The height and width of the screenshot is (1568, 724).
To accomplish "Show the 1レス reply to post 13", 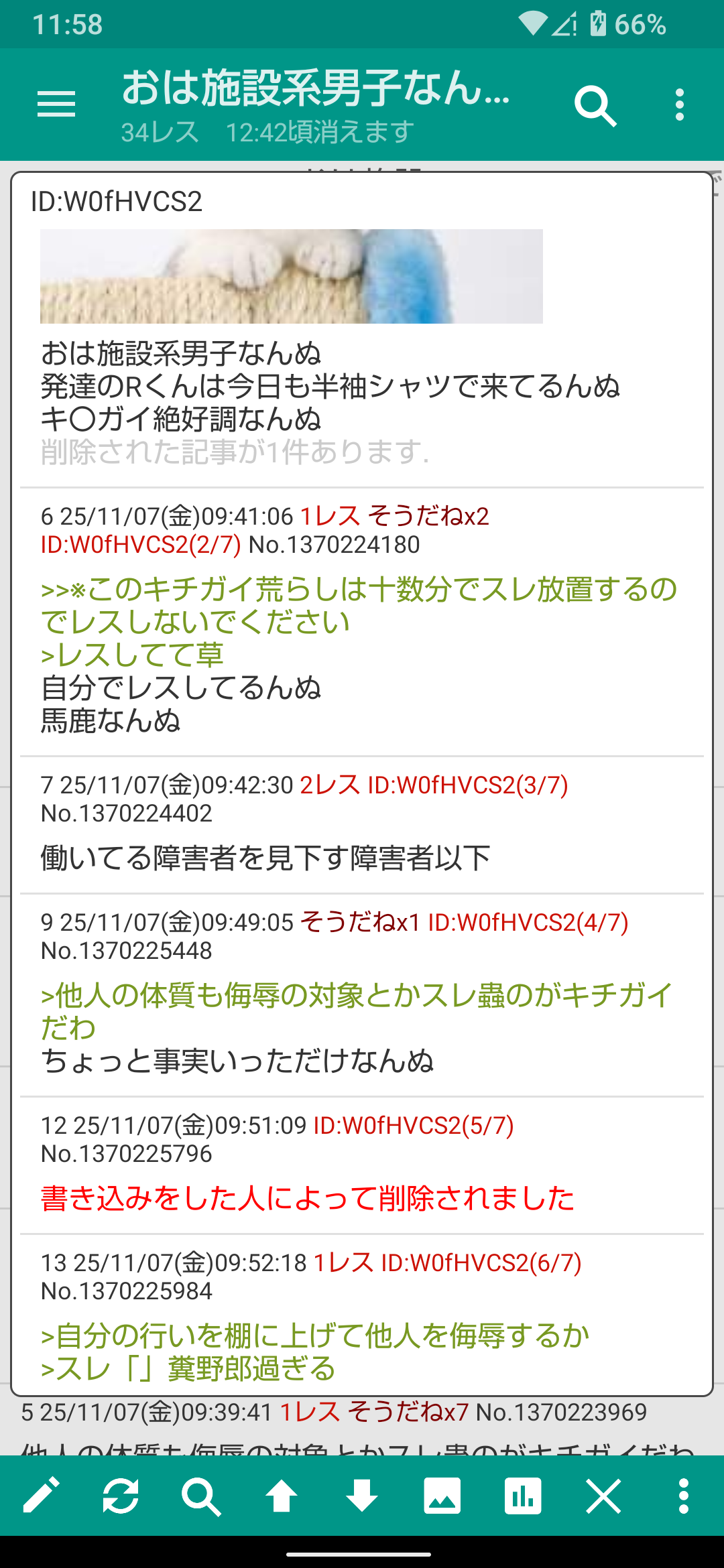I will coord(343,1263).
